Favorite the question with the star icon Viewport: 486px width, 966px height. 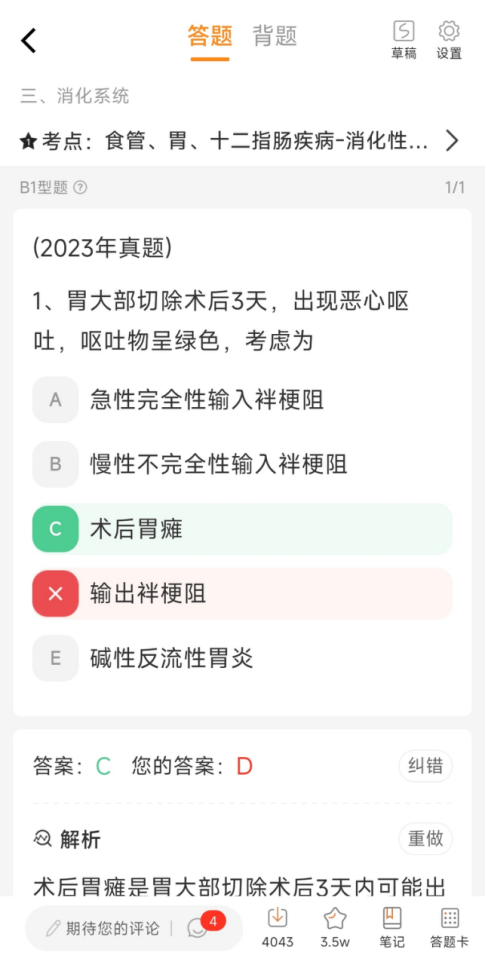pyautogui.click(x=335, y=927)
